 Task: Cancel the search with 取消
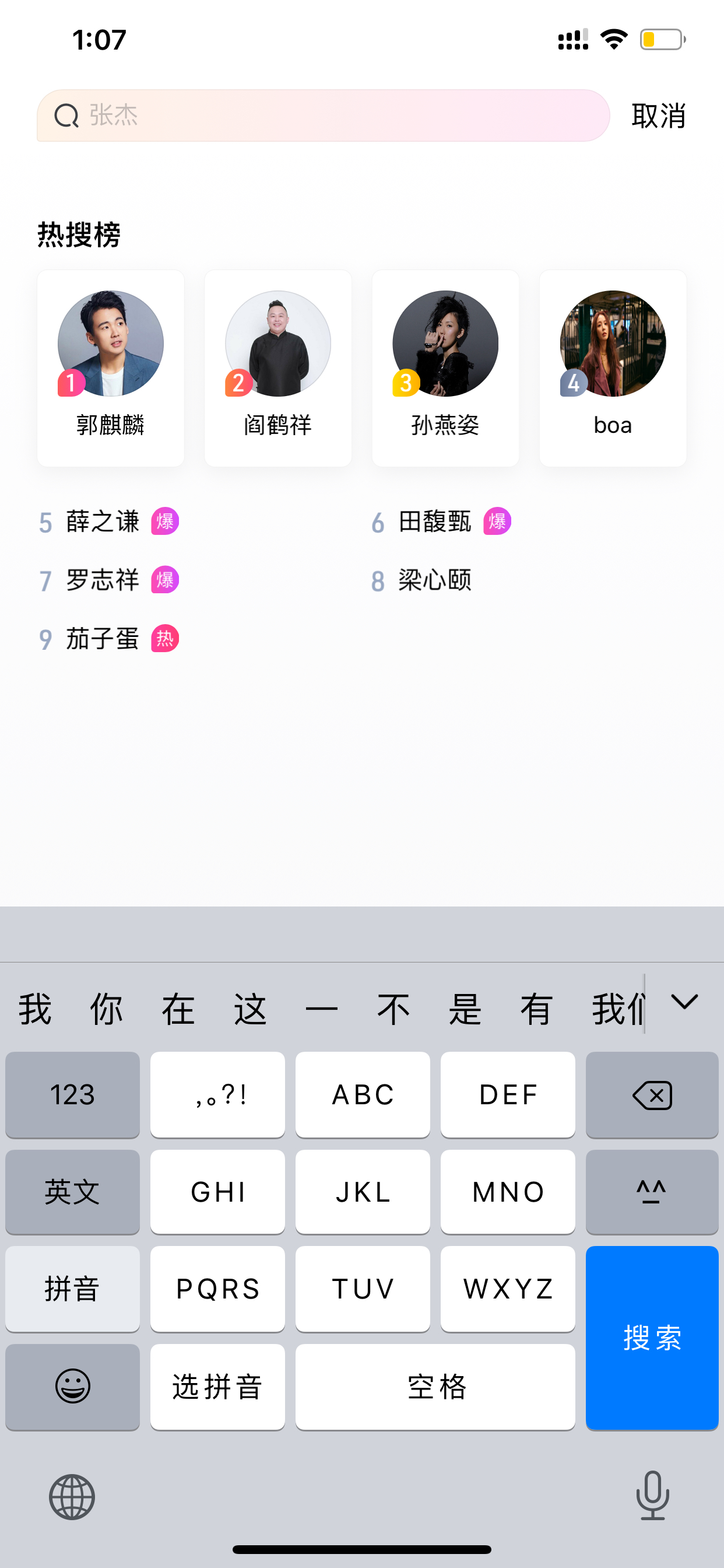(658, 116)
